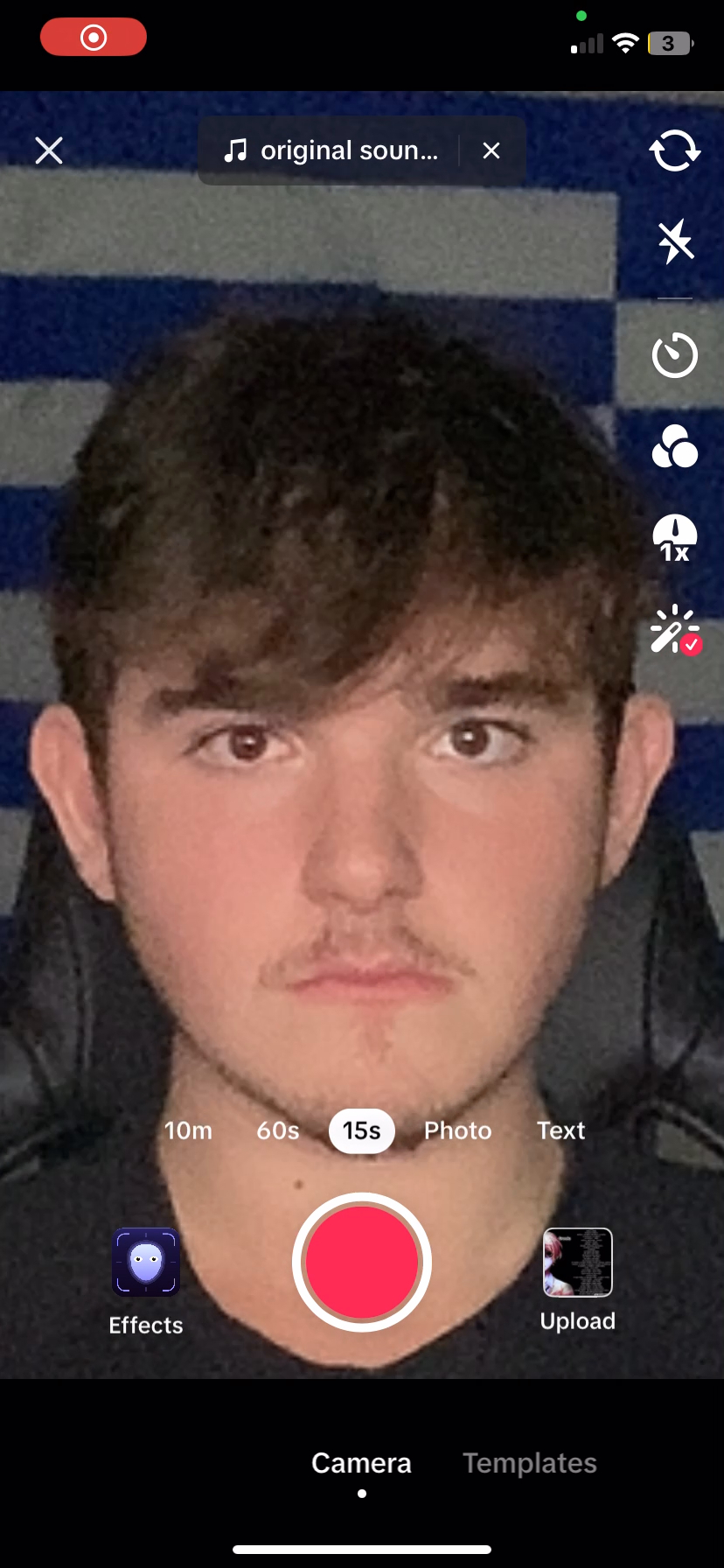Toggle the flash
Image resolution: width=724 pixels, height=1568 pixels.
tap(675, 241)
